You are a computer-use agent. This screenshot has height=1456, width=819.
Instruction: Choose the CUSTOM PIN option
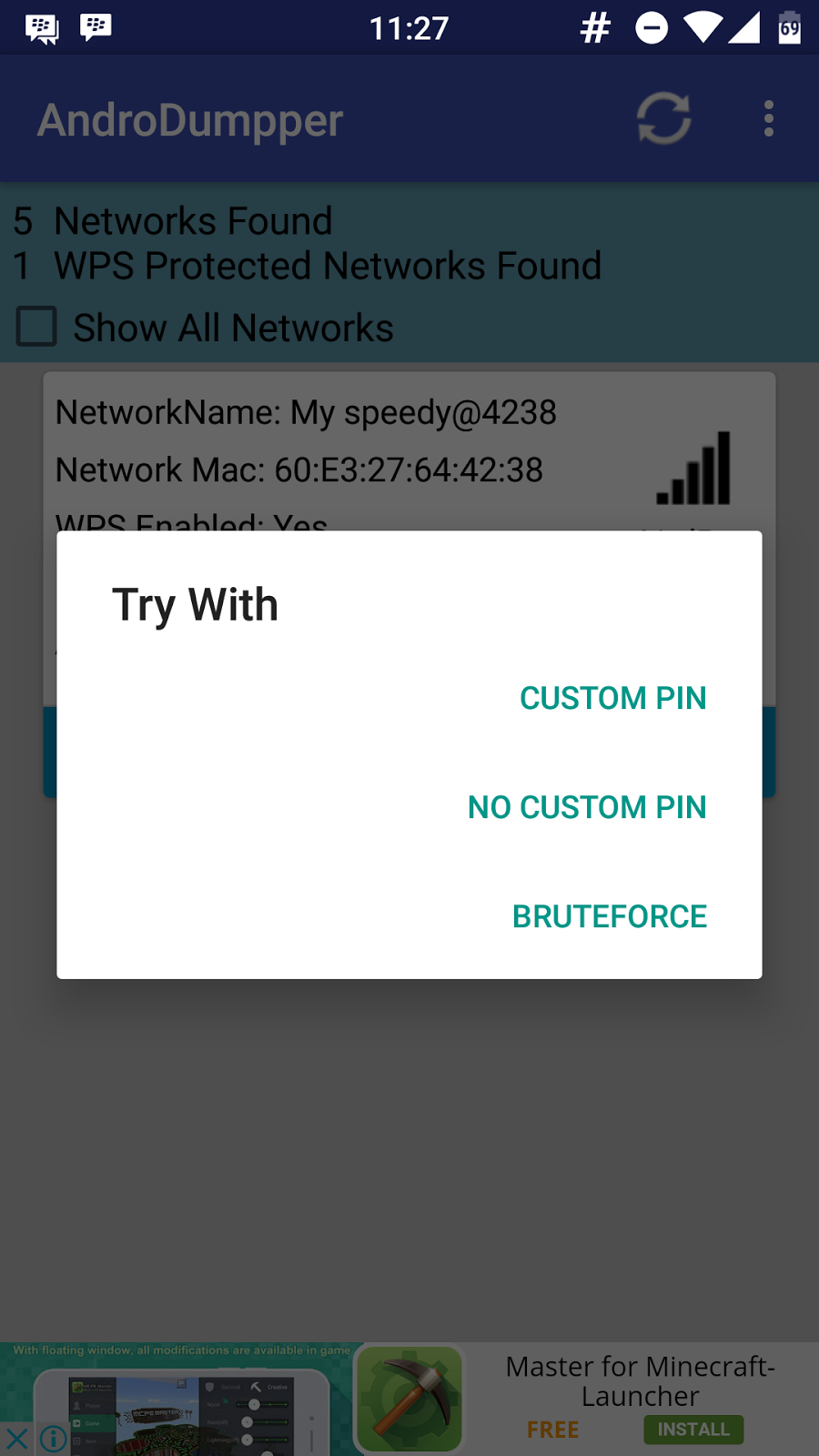click(612, 698)
